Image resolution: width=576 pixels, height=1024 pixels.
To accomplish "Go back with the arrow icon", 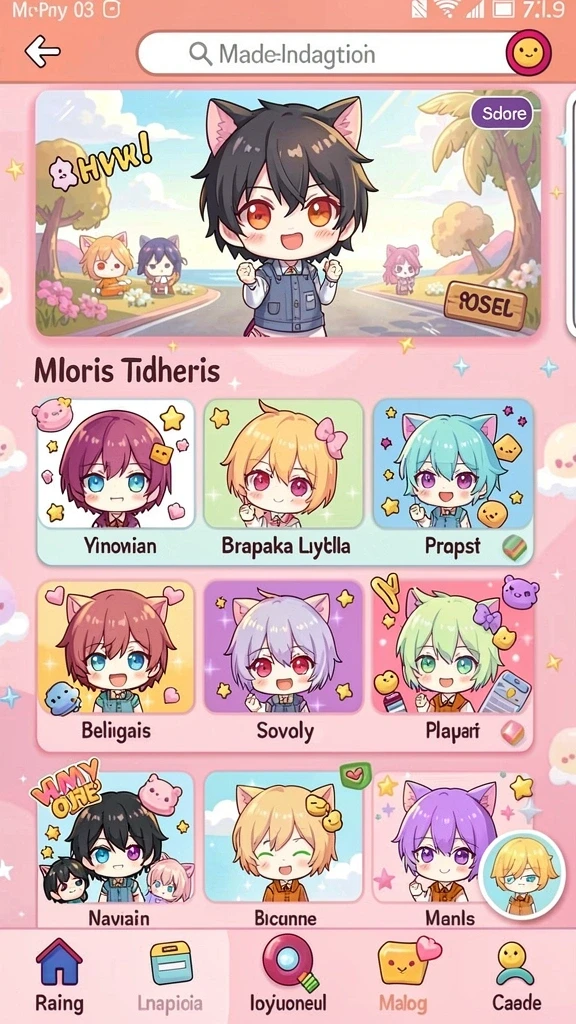I will tap(42, 52).
